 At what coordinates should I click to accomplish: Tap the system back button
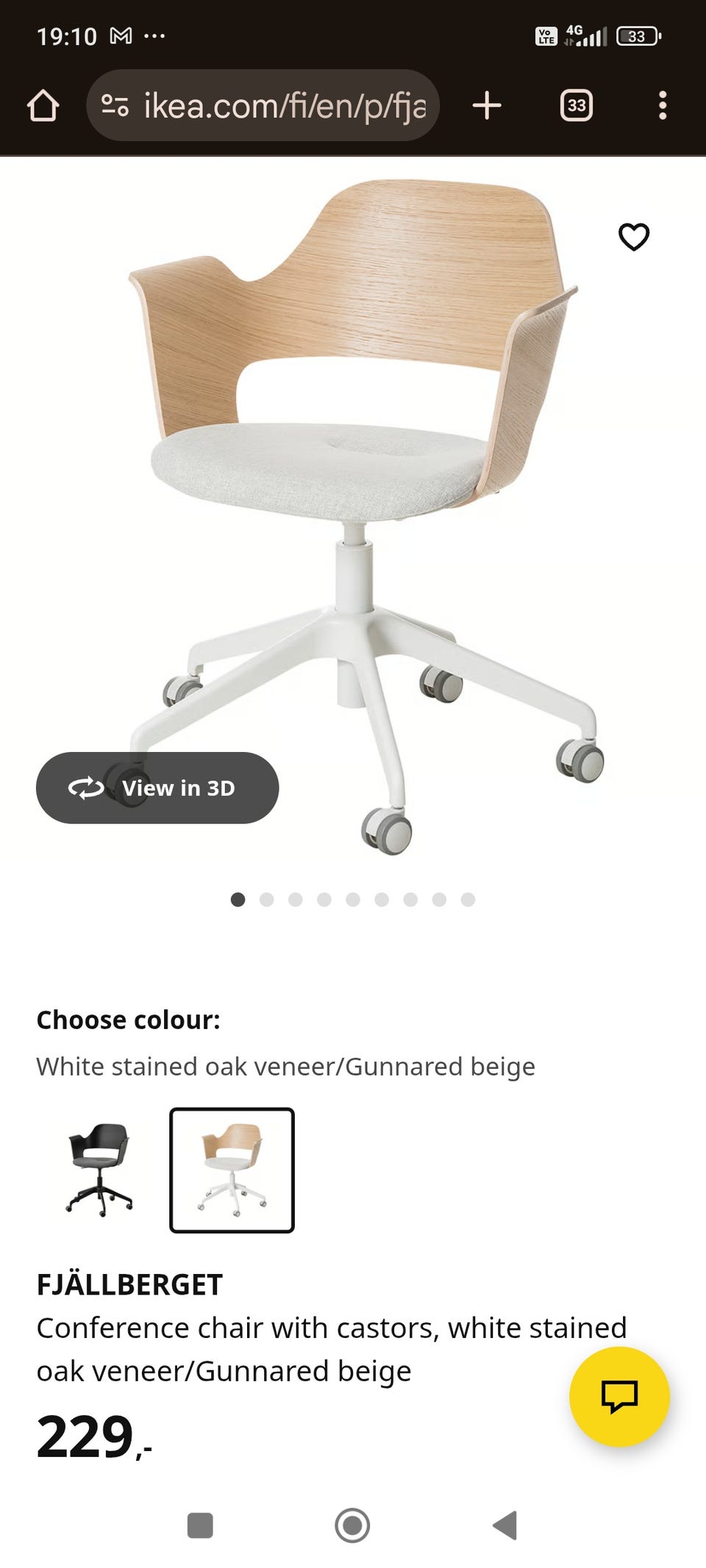pos(505,1525)
